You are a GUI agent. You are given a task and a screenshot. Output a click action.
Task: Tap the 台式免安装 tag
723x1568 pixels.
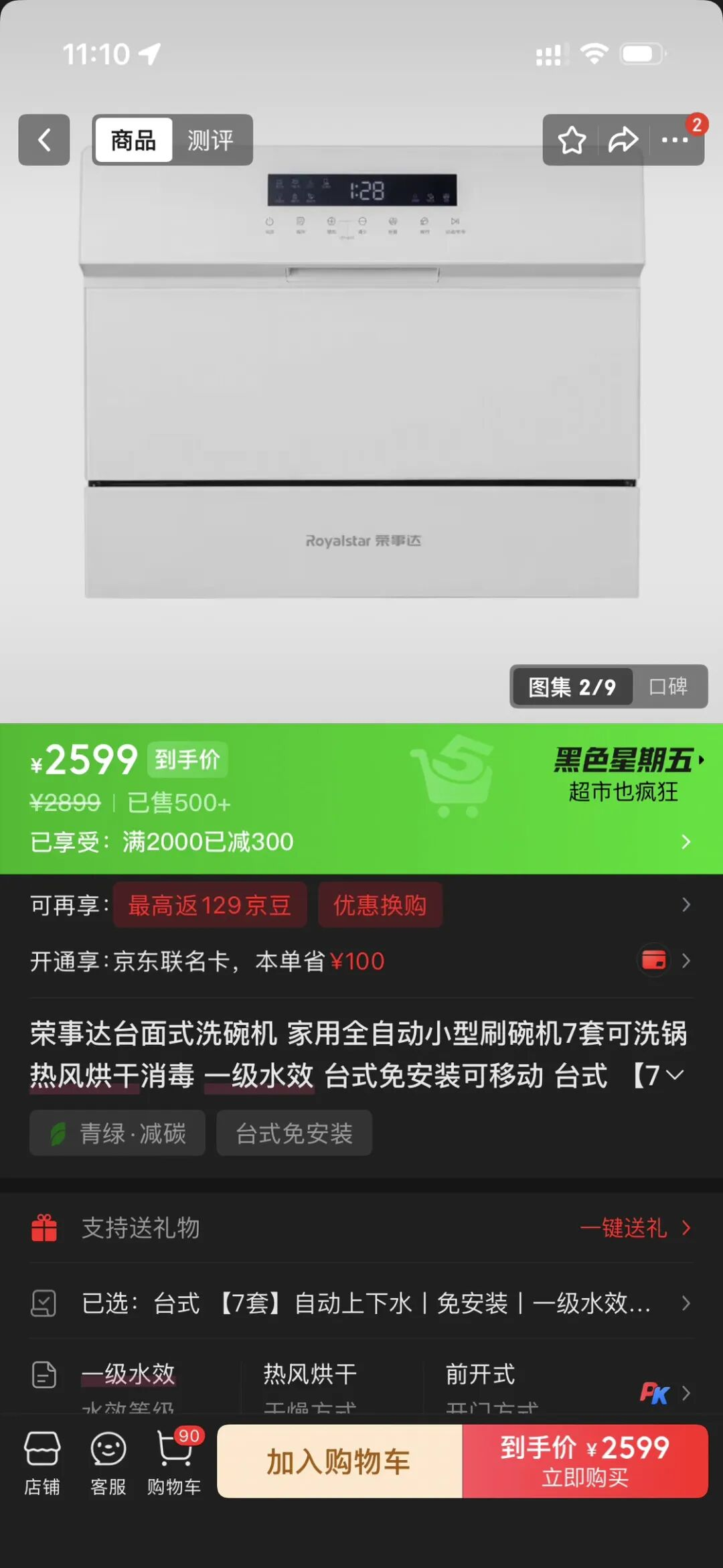pyautogui.click(x=294, y=1133)
